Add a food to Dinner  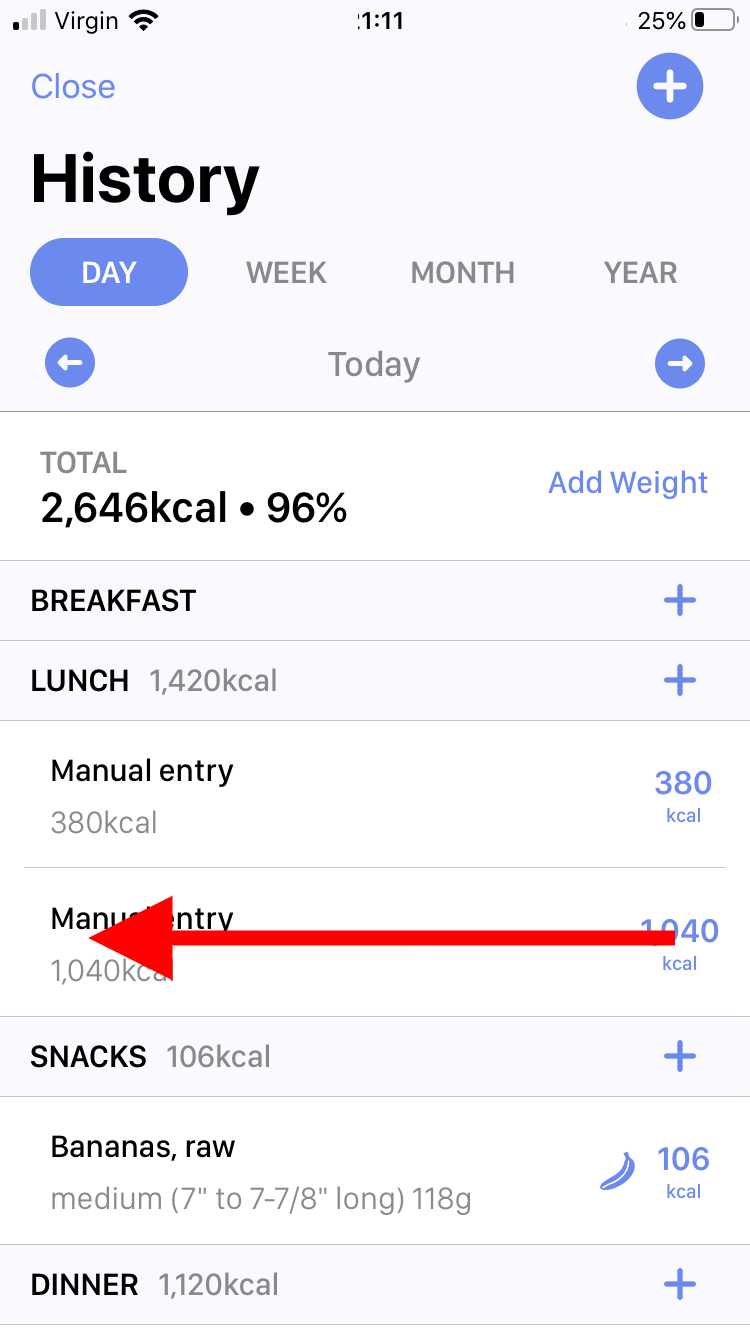click(680, 1284)
